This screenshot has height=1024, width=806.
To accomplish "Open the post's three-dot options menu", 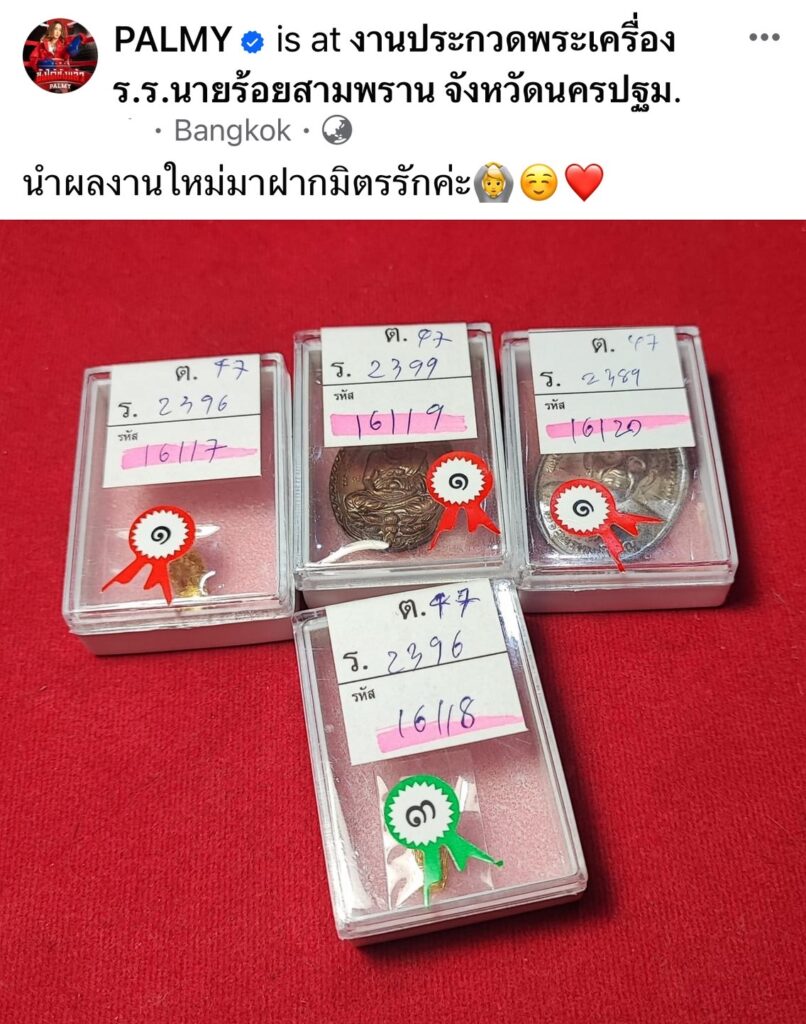I will (x=764, y=37).
